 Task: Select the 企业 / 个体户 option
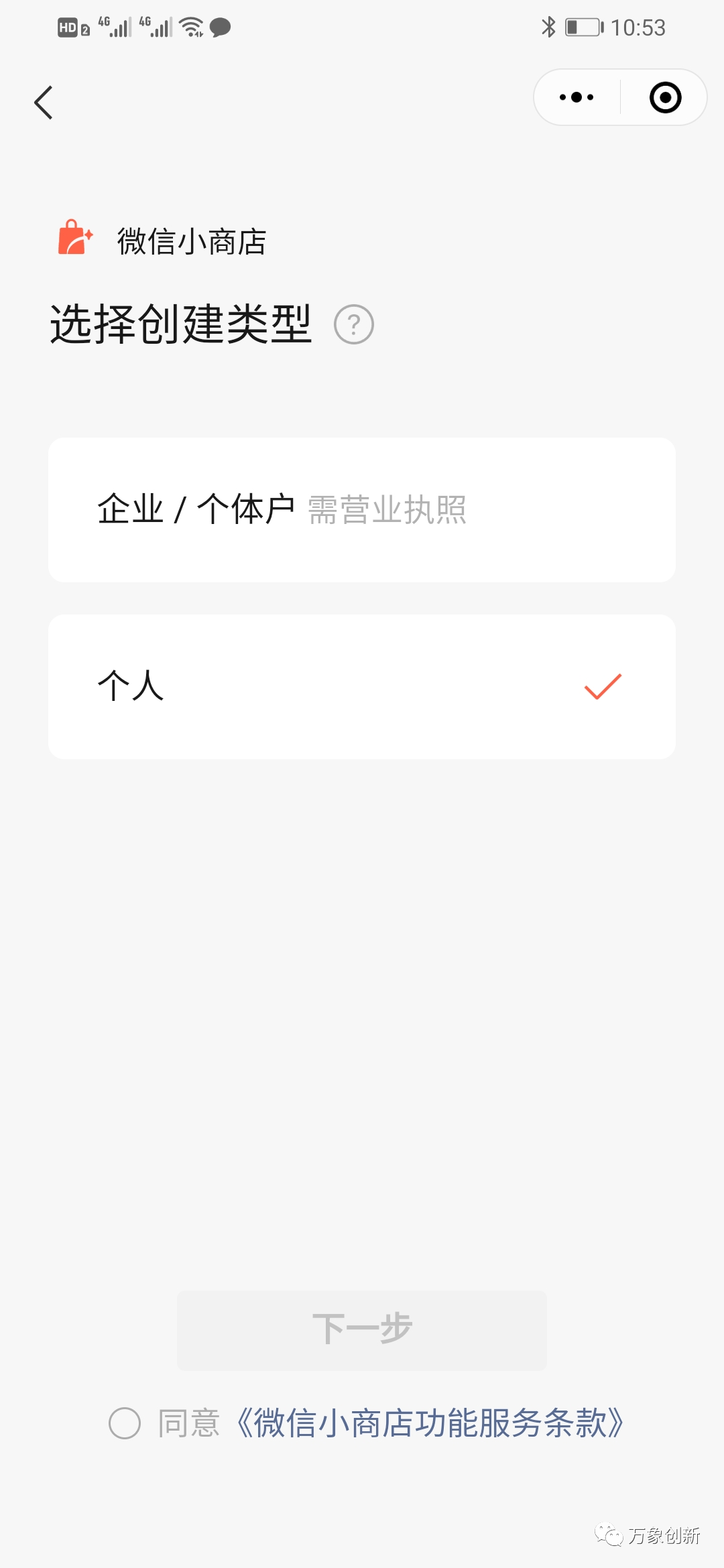[x=362, y=510]
